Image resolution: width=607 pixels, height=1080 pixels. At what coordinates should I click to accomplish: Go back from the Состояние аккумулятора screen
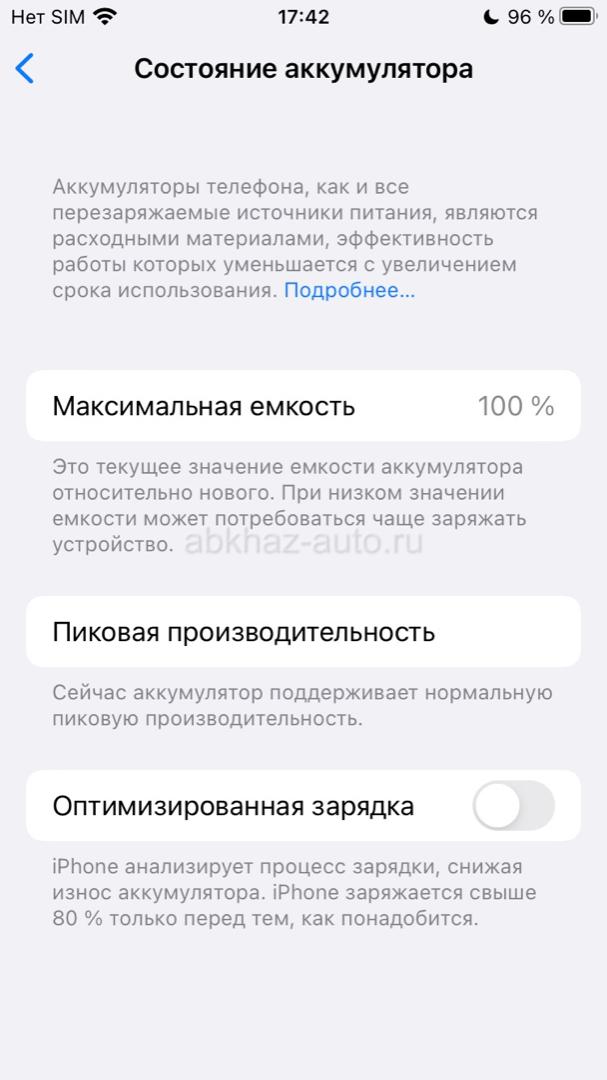tap(26, 69)
